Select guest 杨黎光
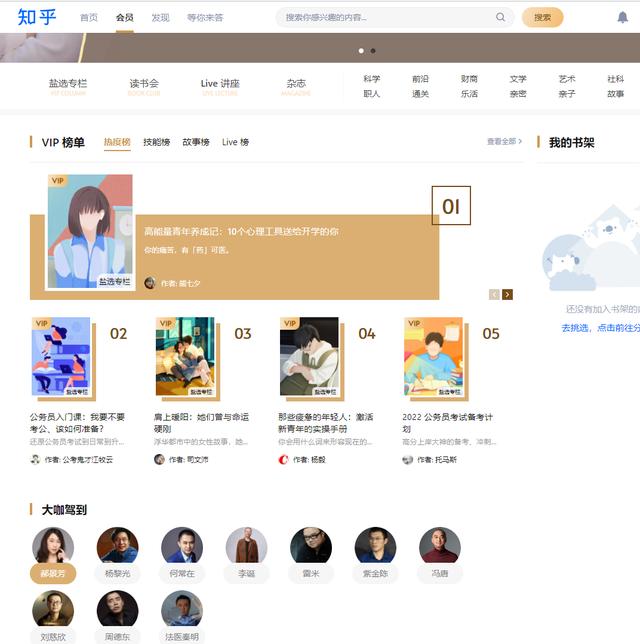 118,574
